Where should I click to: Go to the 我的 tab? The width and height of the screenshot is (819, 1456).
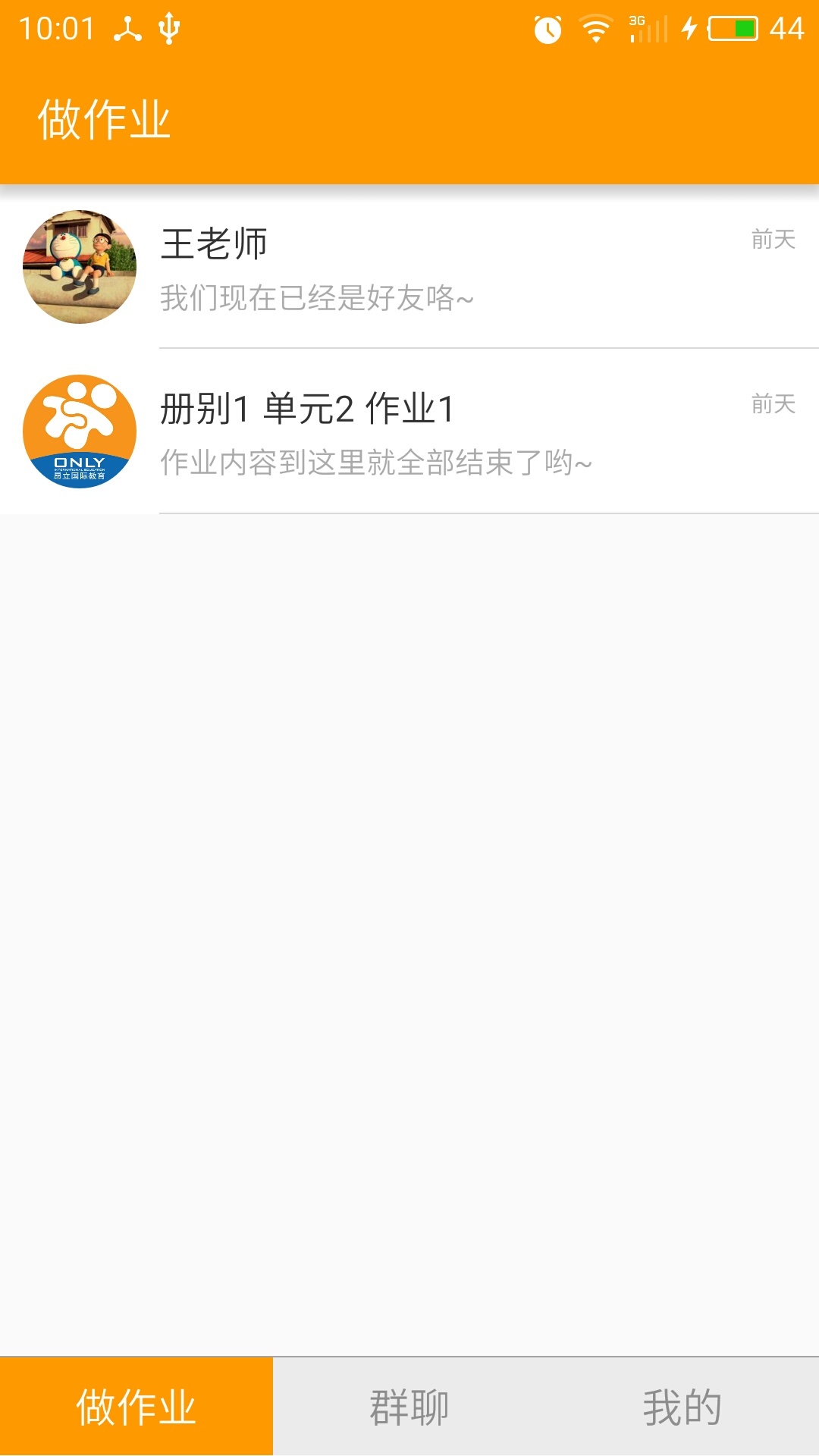[682, 1407]
